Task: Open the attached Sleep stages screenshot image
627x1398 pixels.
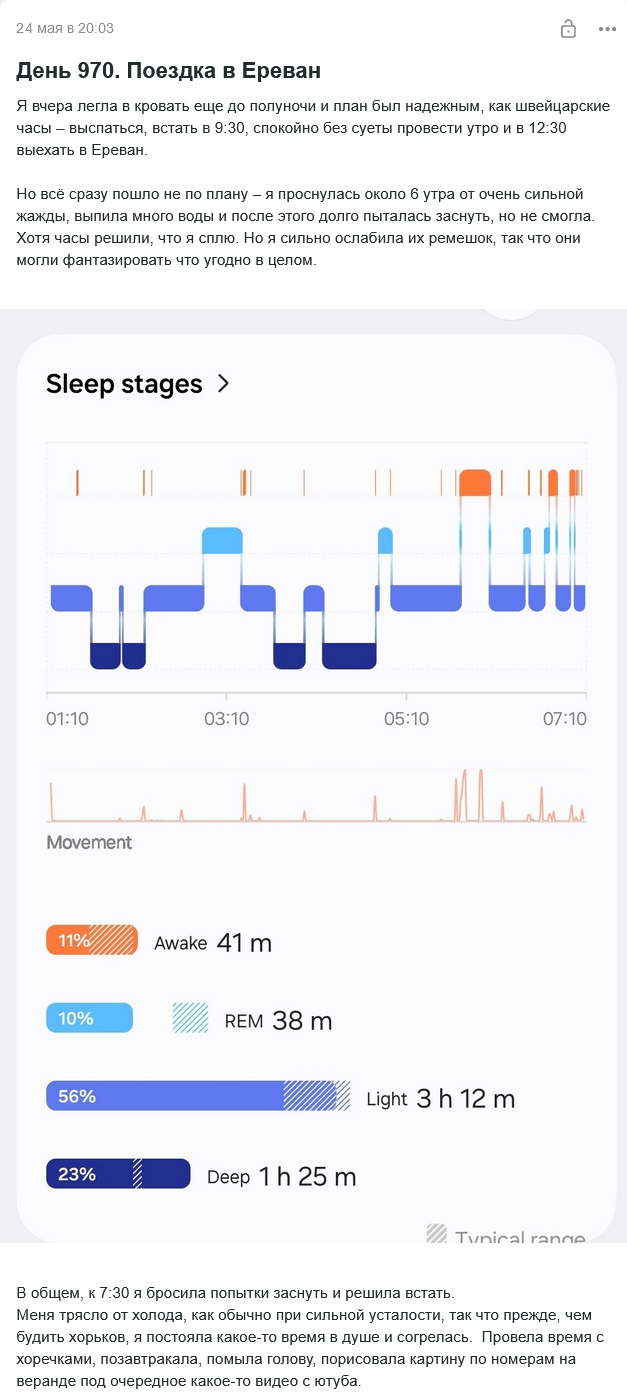Action: coord(313,776)
